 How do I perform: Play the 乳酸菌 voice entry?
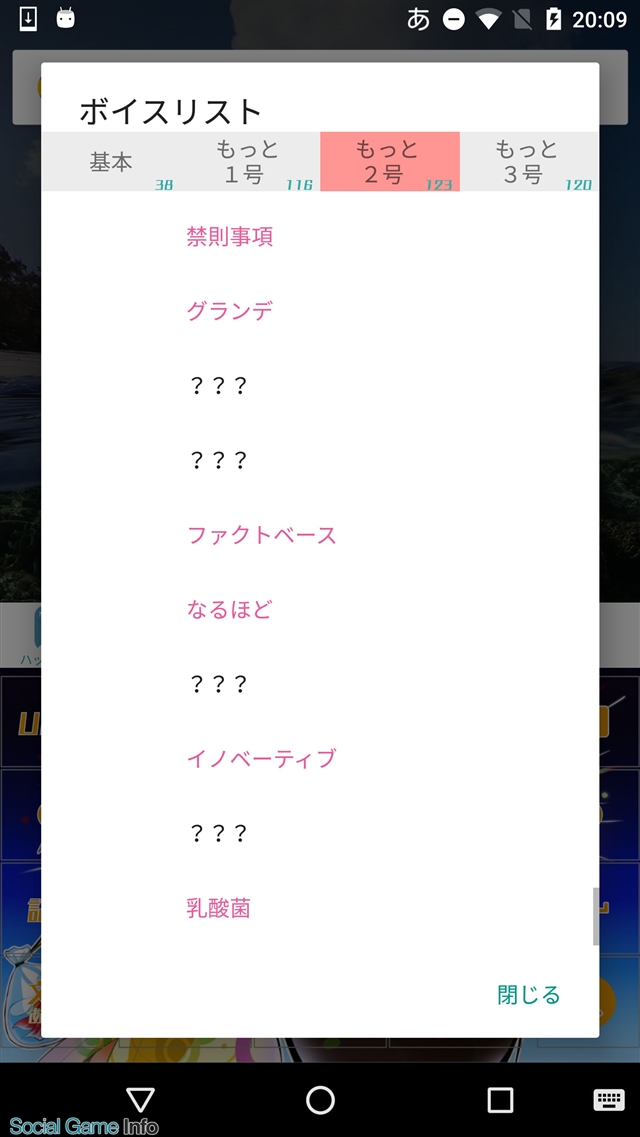[x=218, y=908]
